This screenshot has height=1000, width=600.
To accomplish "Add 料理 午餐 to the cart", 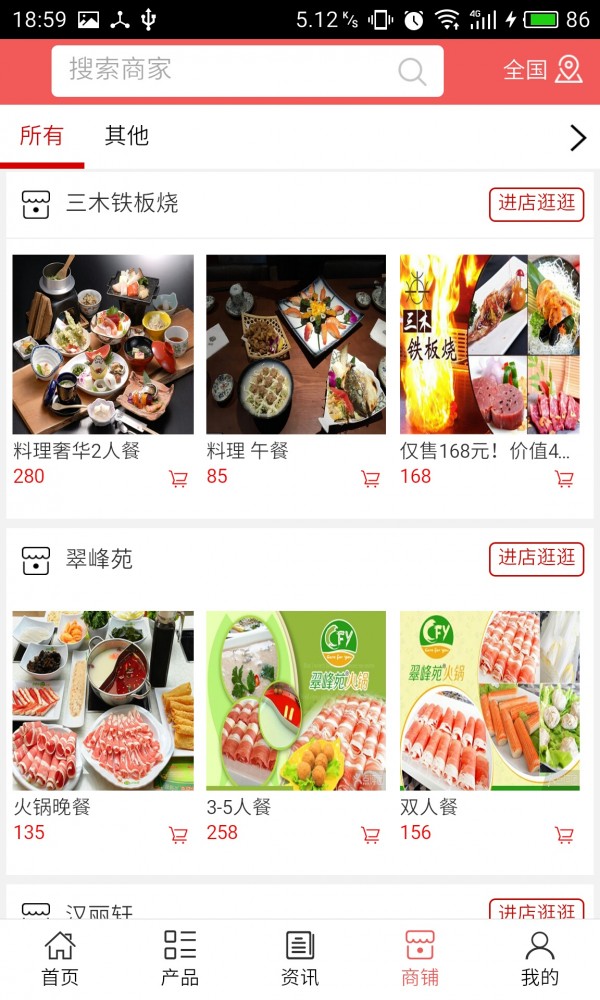I will 370,479.
